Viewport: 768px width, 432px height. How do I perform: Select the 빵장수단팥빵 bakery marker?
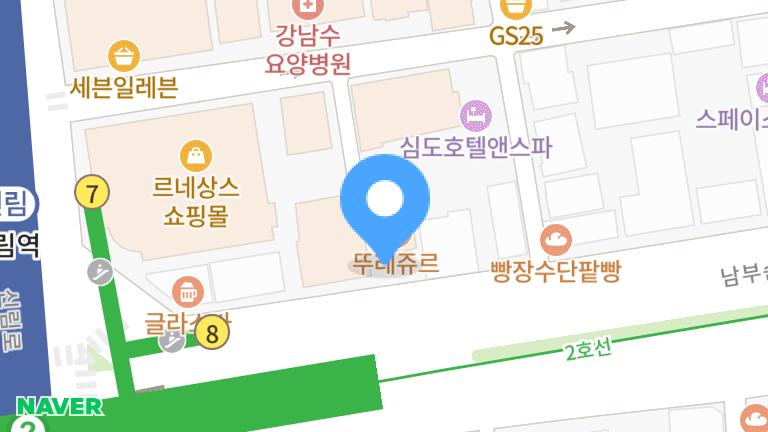point(555,240)
